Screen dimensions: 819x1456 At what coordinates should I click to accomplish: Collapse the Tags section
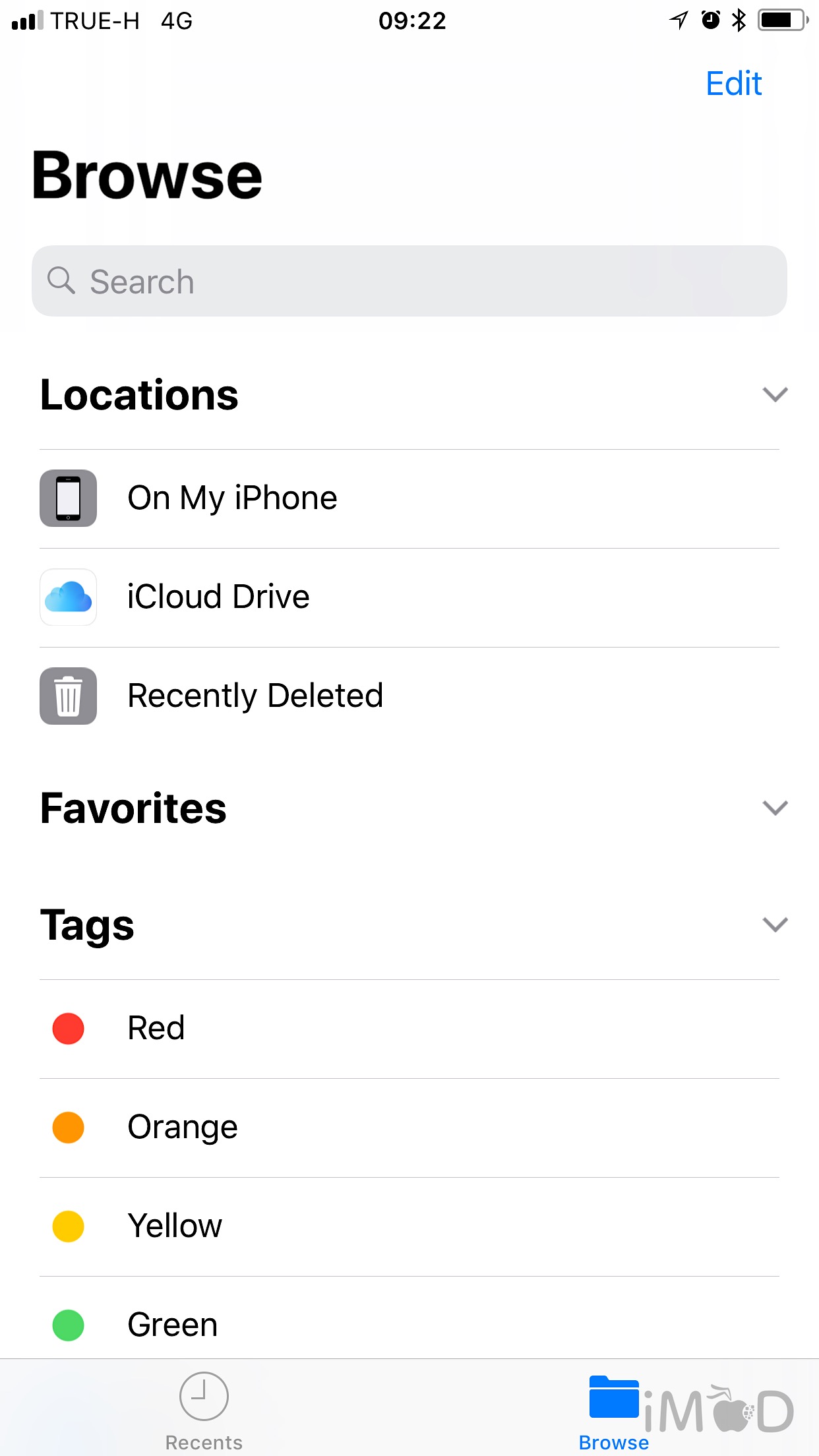(x=775, y=925)
